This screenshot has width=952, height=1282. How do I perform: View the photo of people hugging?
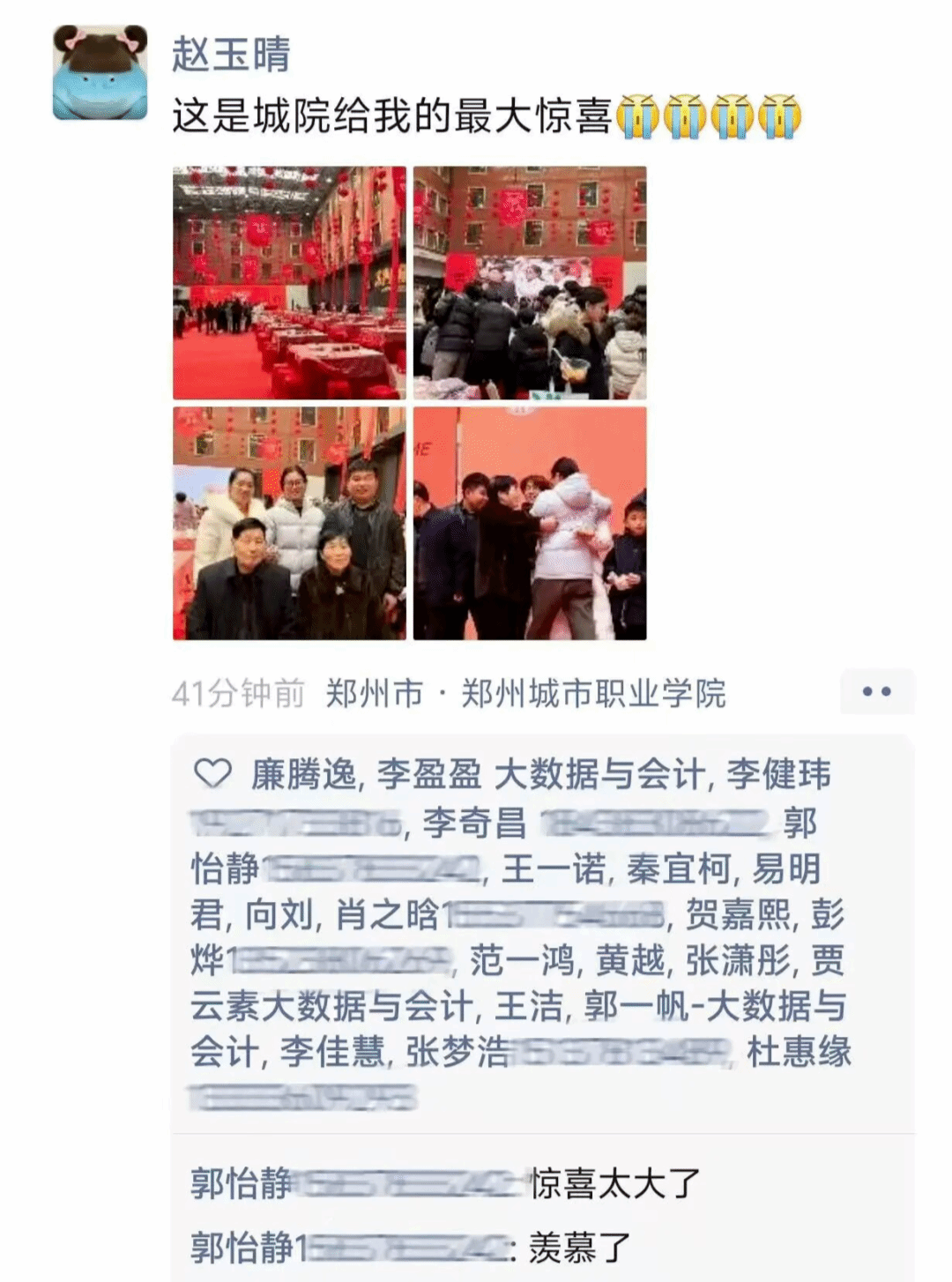[530, 523]
